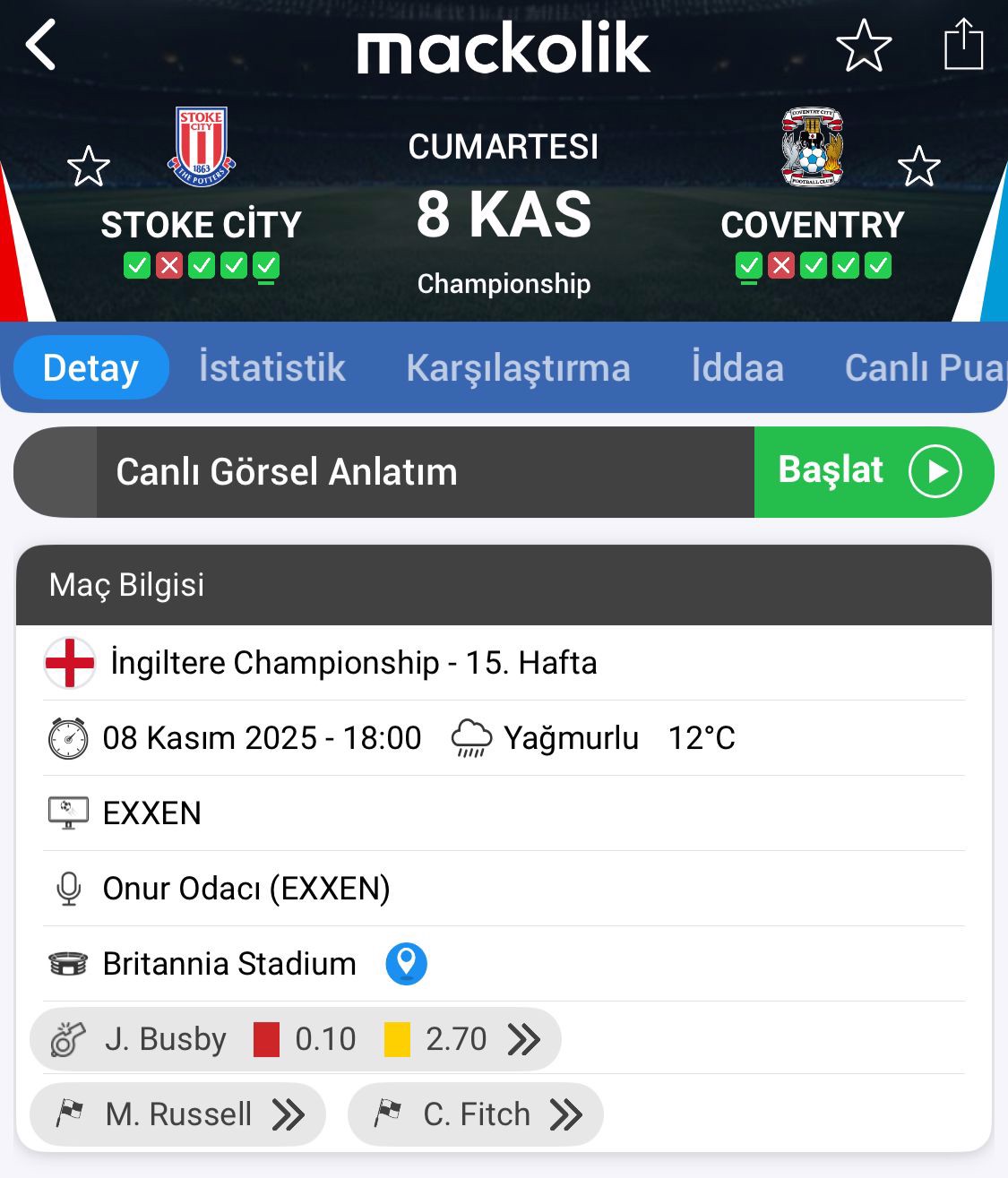Open referee J. Busby details

tap(296, 1039)
